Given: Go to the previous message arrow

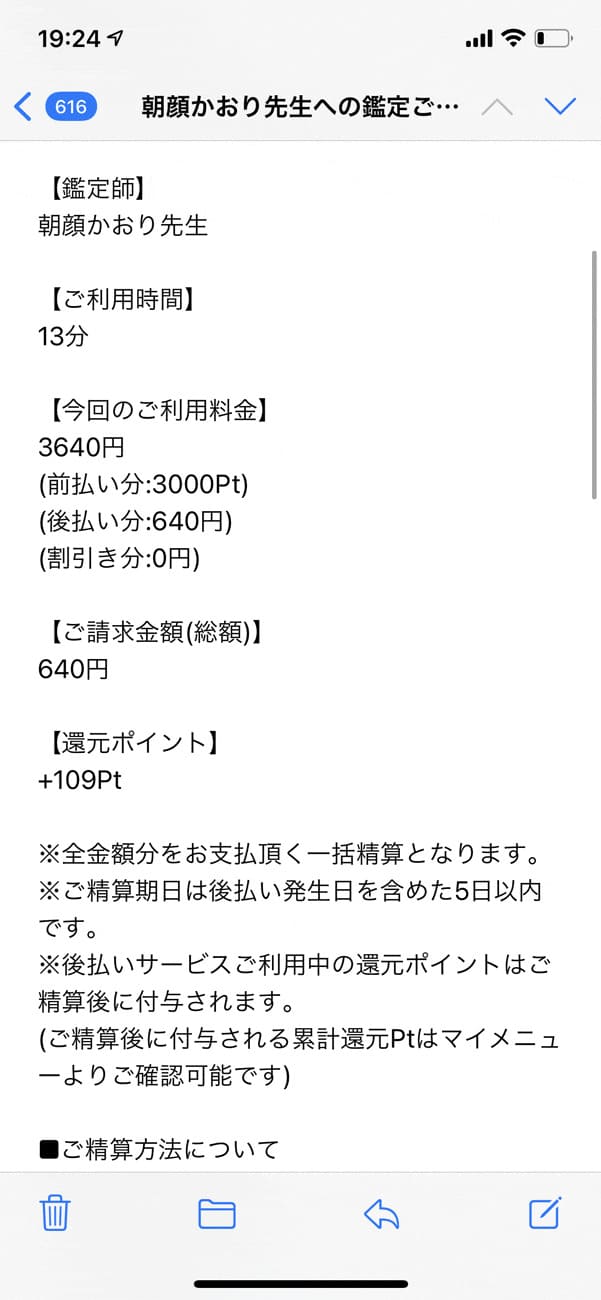Looking at the screenshot, I should pyautogui.click(x=497, y=106).
